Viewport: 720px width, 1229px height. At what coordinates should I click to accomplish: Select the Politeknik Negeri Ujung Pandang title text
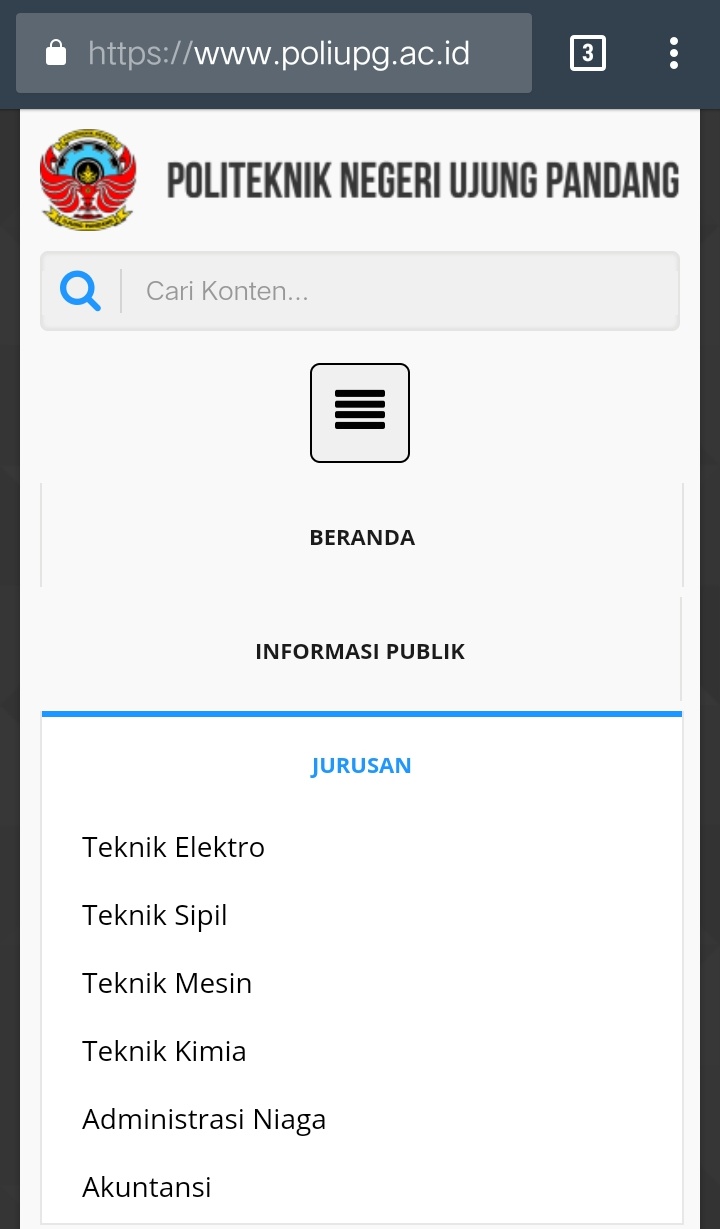[x=422, y=180]
